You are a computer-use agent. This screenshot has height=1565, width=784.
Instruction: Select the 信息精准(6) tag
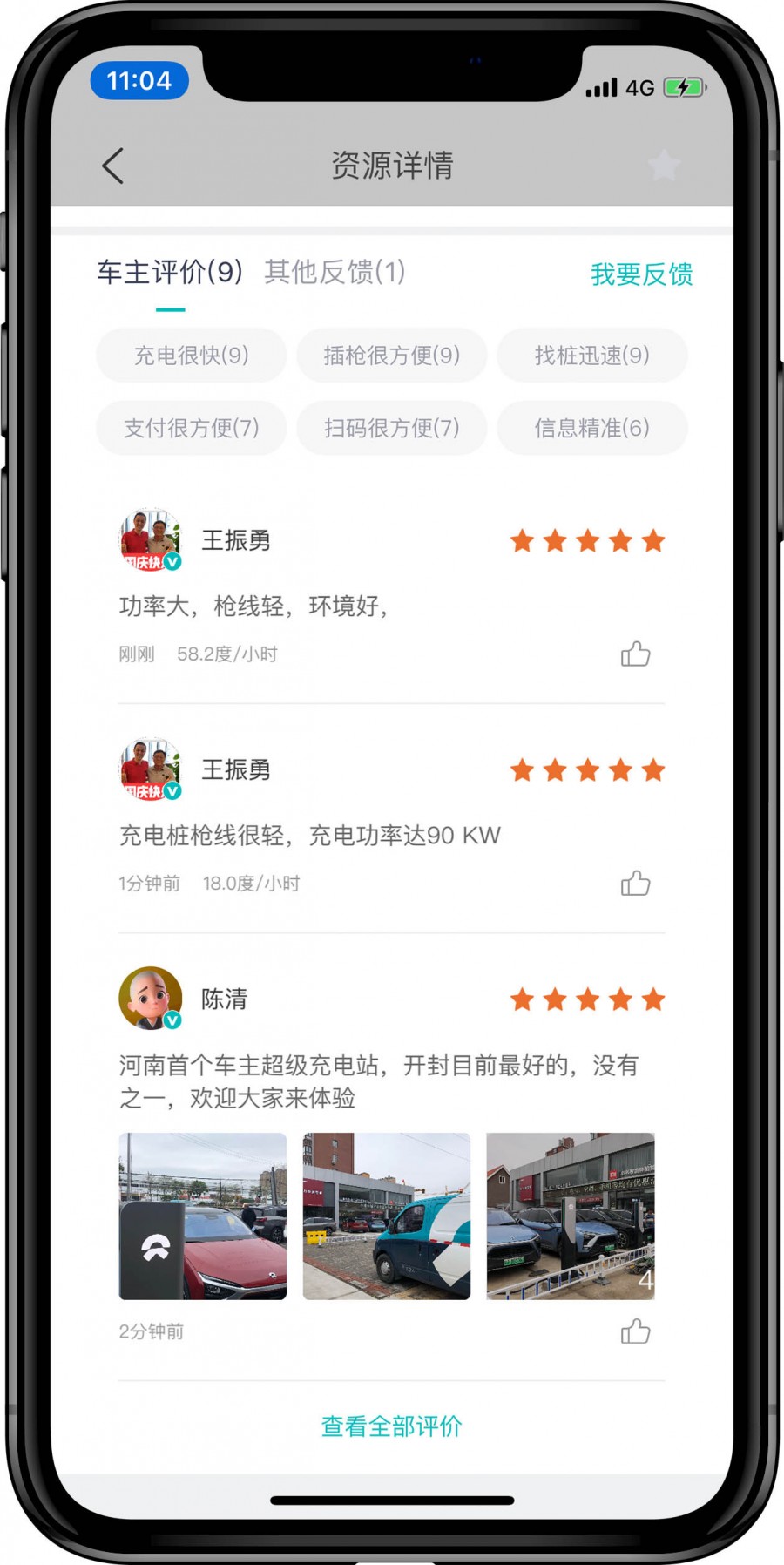pyautogui.click(x=592, y=428)
